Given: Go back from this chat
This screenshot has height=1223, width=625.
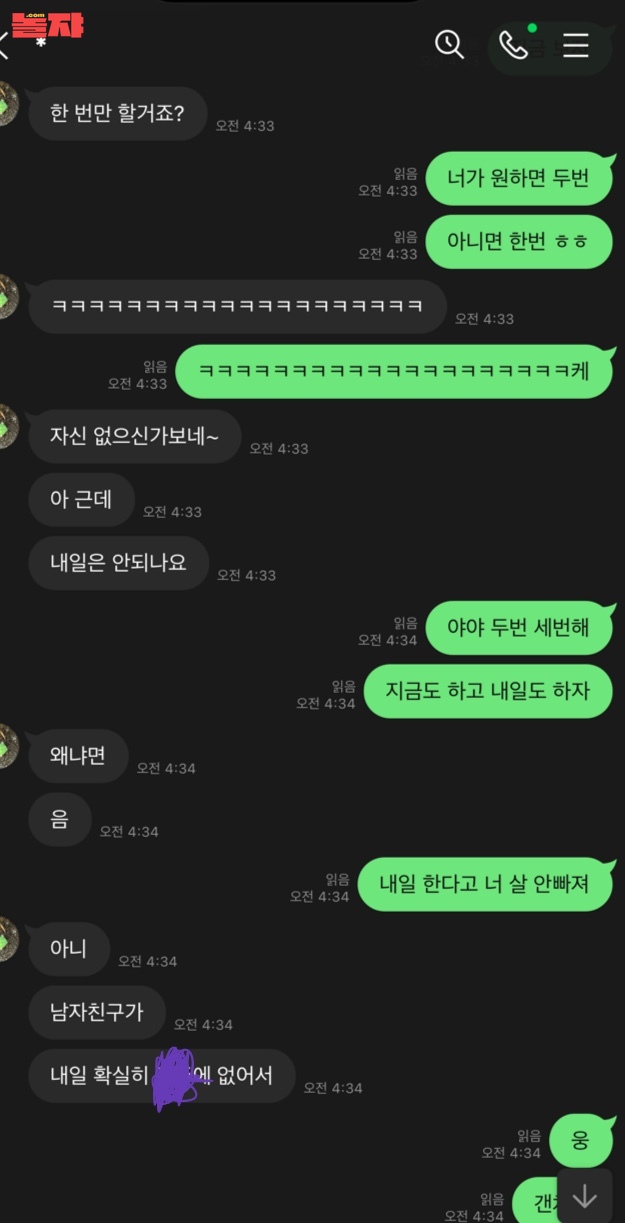Looking at the screenshot, I should tap(6, 46).
